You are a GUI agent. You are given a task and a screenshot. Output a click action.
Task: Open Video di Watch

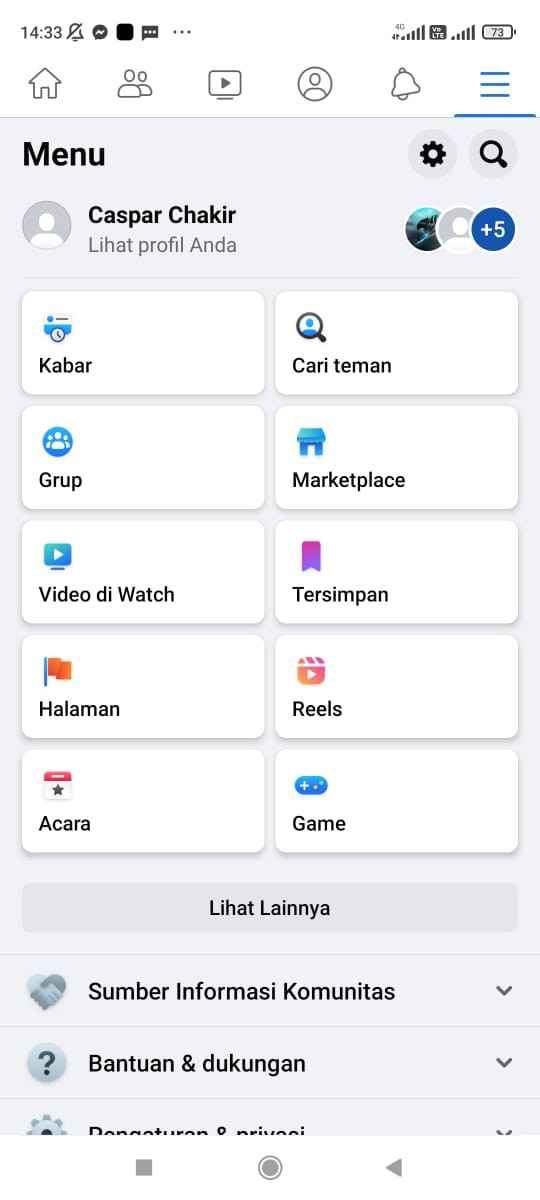tap(143, 572)
